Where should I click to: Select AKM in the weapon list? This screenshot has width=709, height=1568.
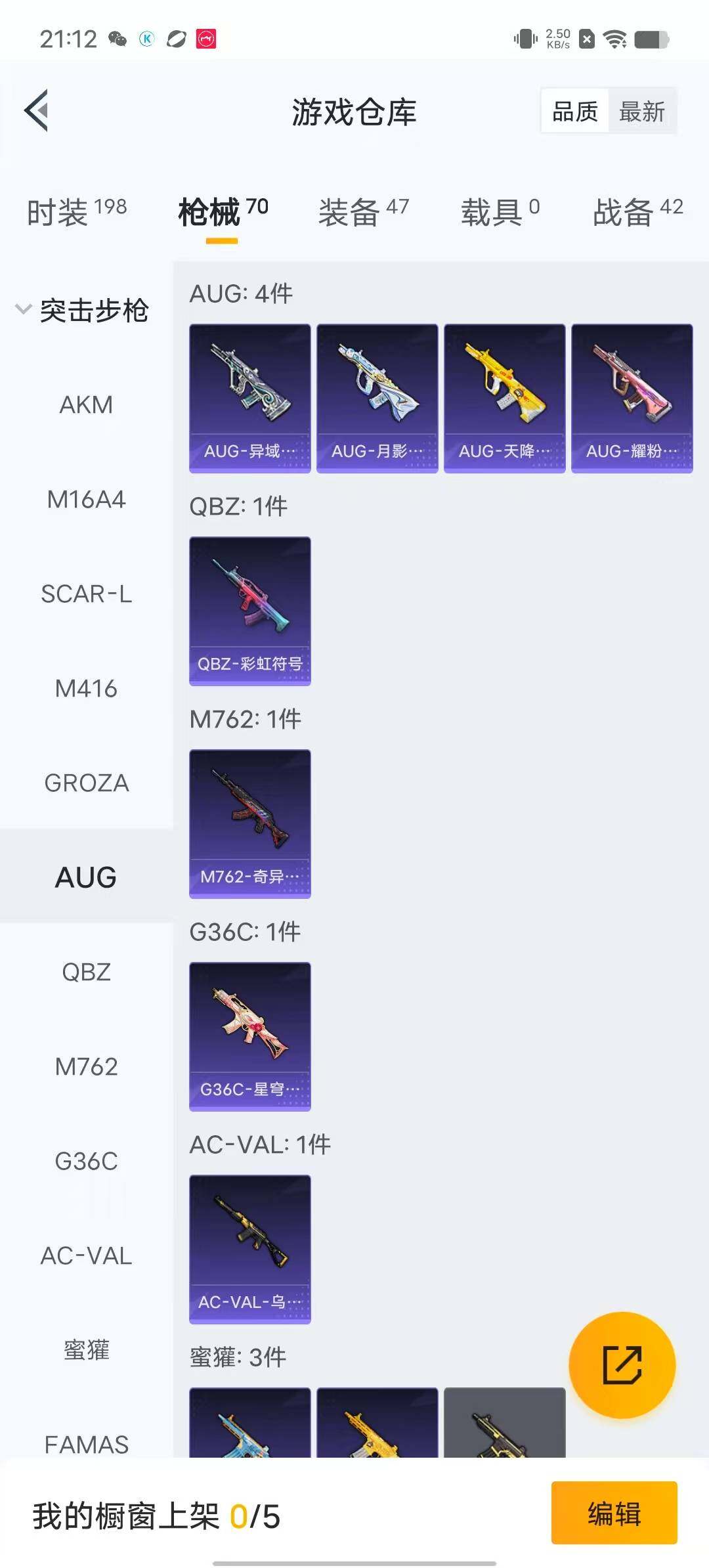pyautogui.click(x=86, y=404)
